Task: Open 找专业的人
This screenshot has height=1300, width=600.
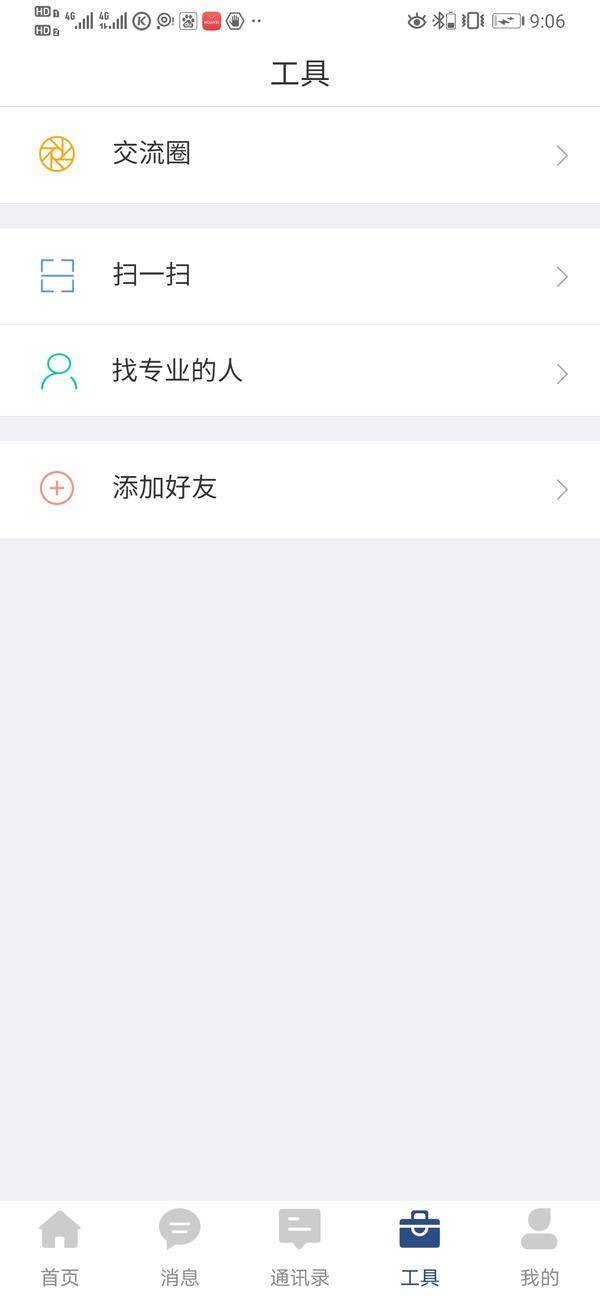Action: [x=300, y=372]
